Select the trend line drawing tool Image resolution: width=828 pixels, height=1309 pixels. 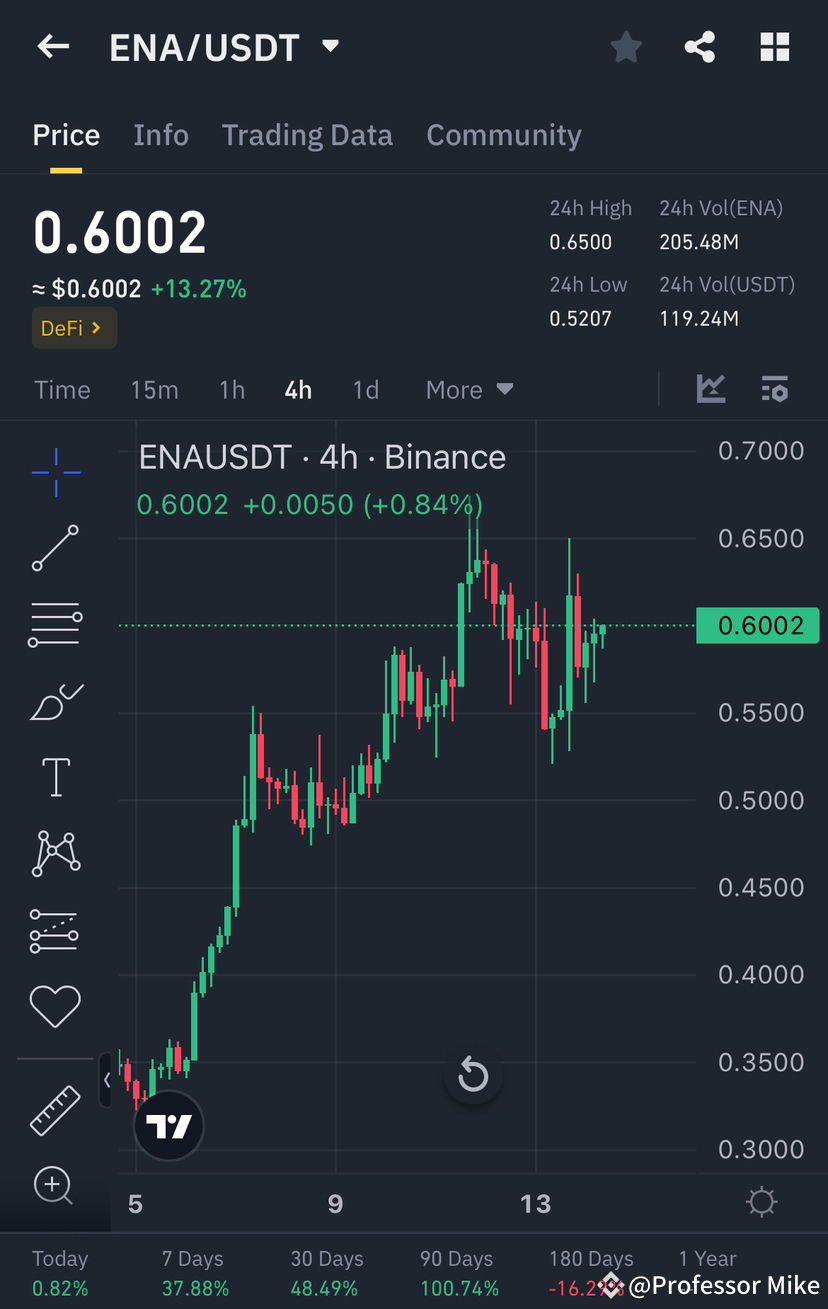click(x=55, y=548)
